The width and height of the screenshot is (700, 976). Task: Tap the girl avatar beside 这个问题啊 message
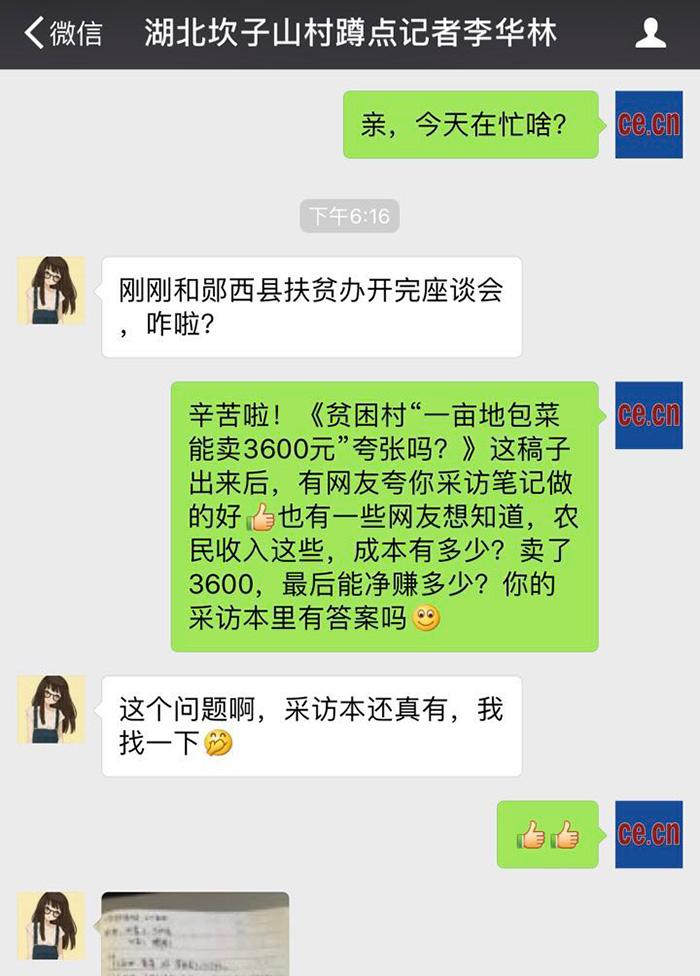pos(51,708)
